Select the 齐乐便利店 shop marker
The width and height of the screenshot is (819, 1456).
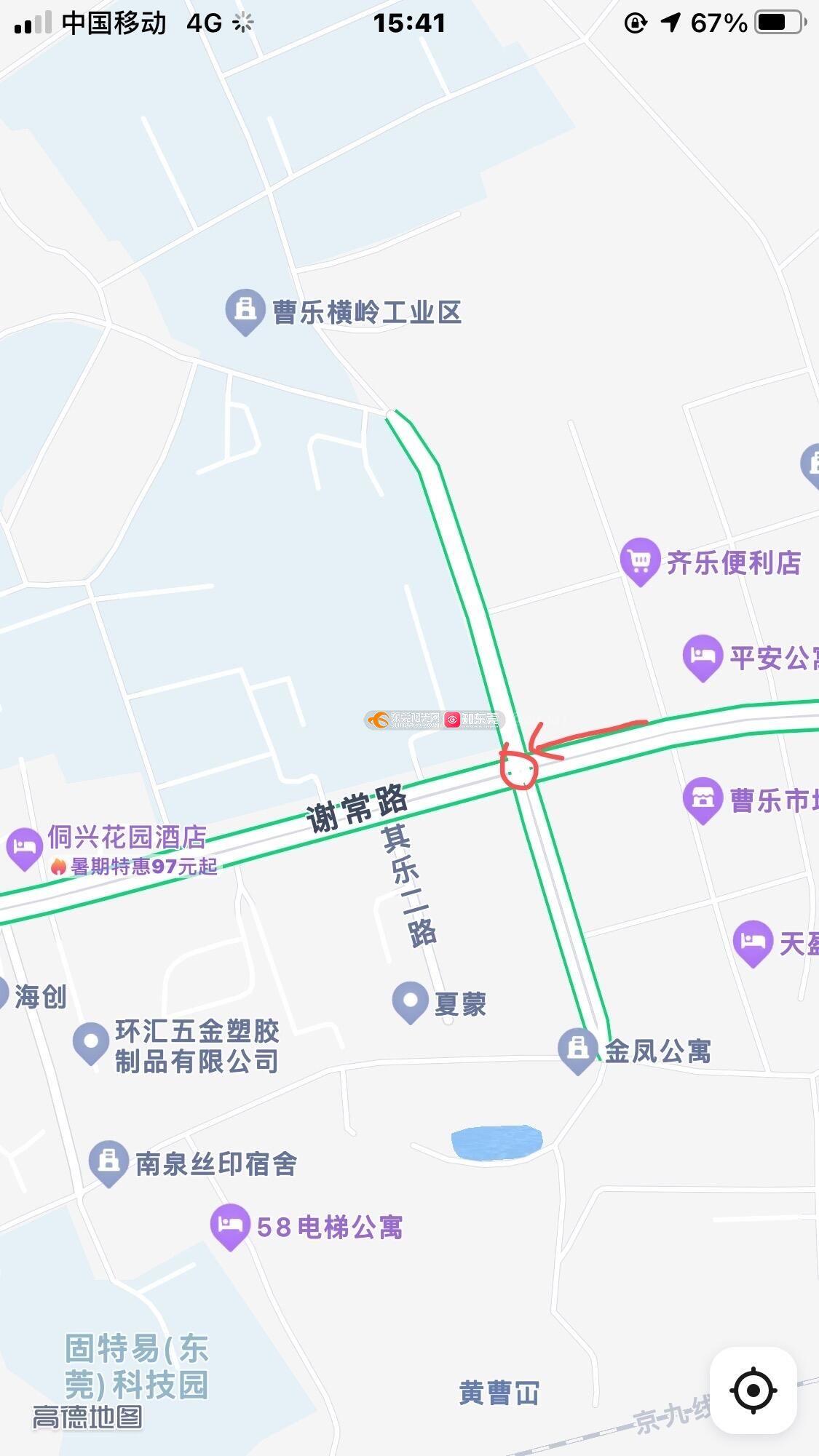(640, 561)
